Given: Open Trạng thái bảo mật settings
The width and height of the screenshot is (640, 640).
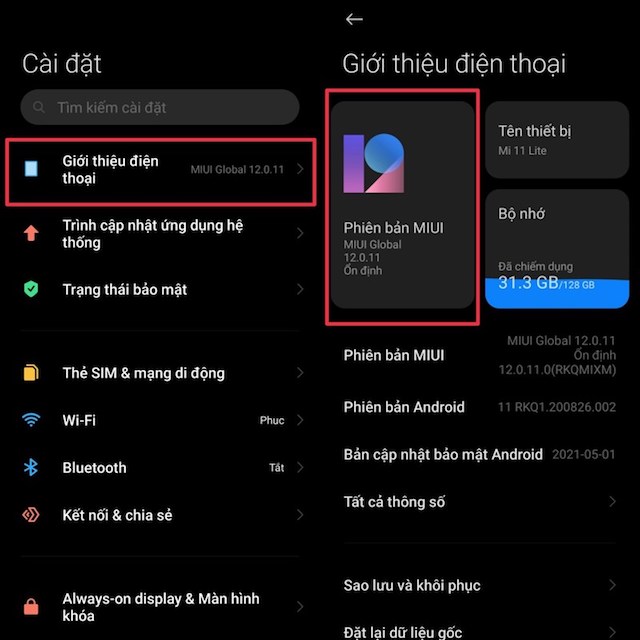Looking at the screenshot, I should (160, 289).
